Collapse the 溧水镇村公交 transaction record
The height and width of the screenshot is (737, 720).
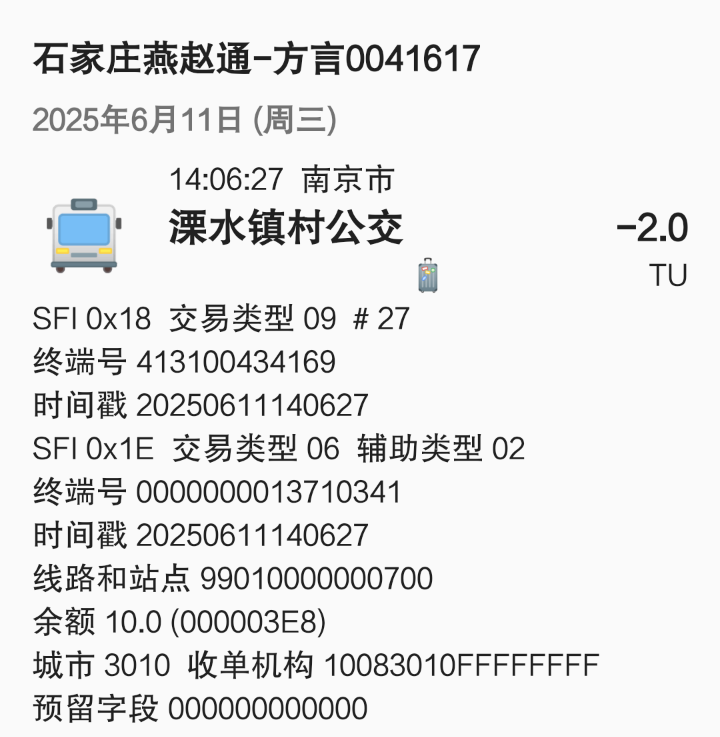tap(286, 229)
